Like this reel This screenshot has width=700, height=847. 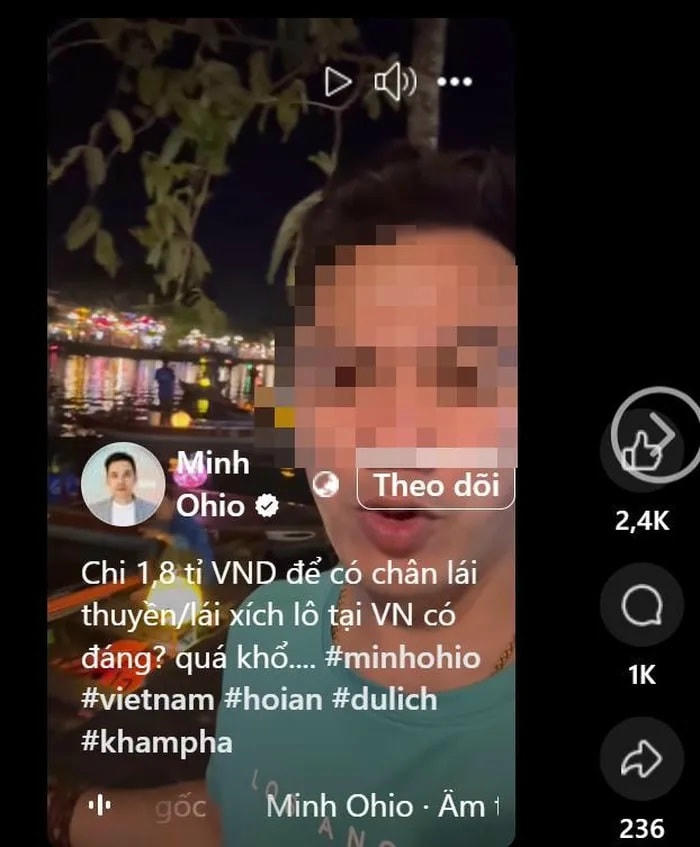pyautogui.click(x=641, y=449)
